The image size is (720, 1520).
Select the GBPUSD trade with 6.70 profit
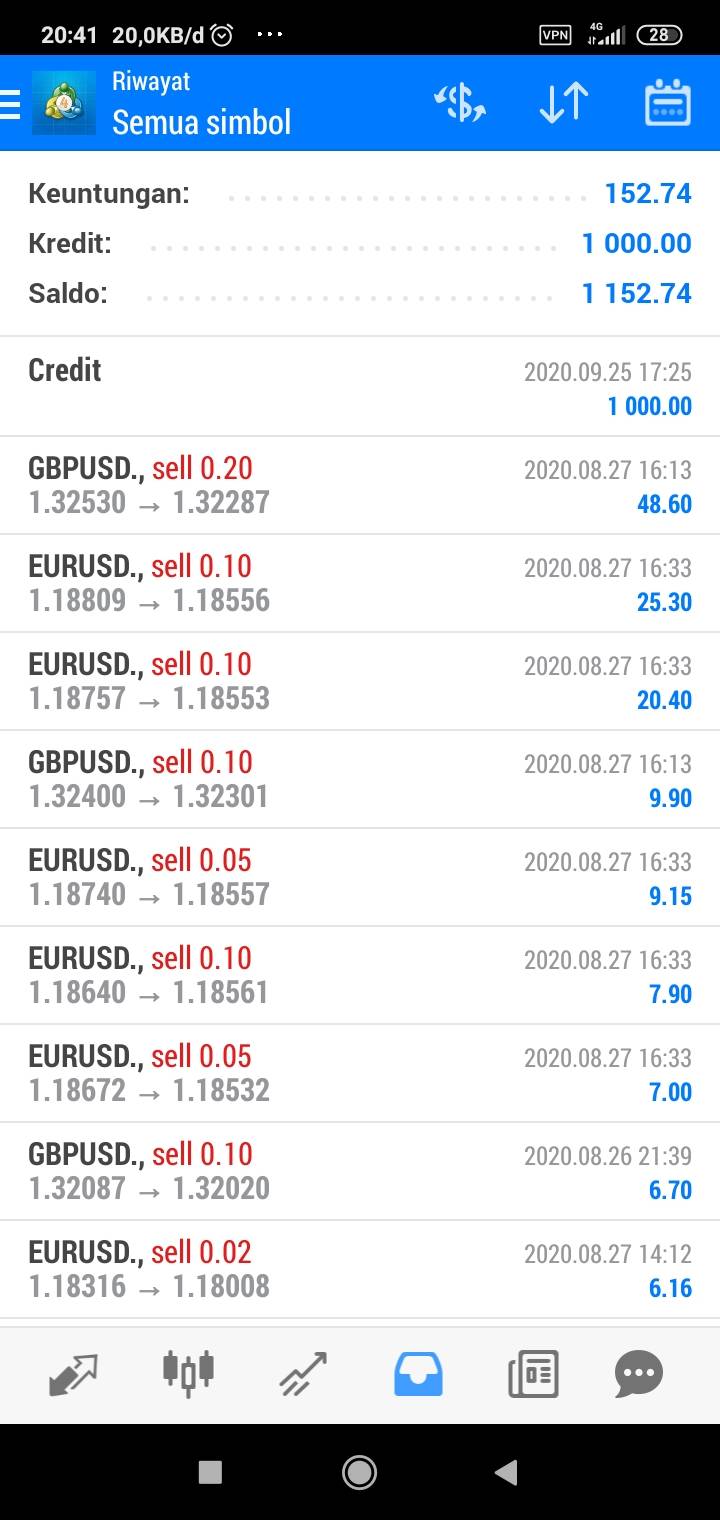(360, 1171)
